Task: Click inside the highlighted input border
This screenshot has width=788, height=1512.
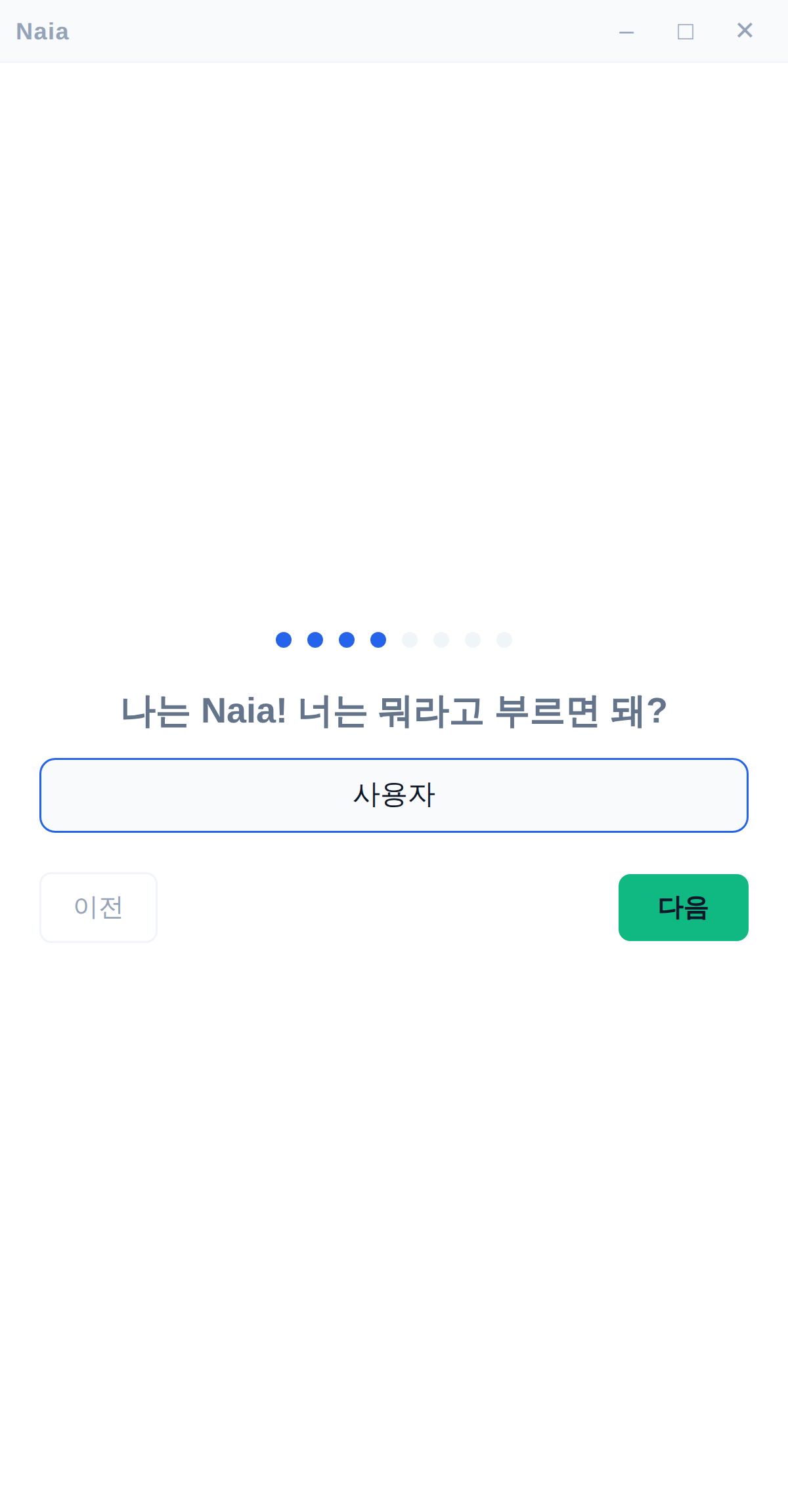Action: pos(394,794)
